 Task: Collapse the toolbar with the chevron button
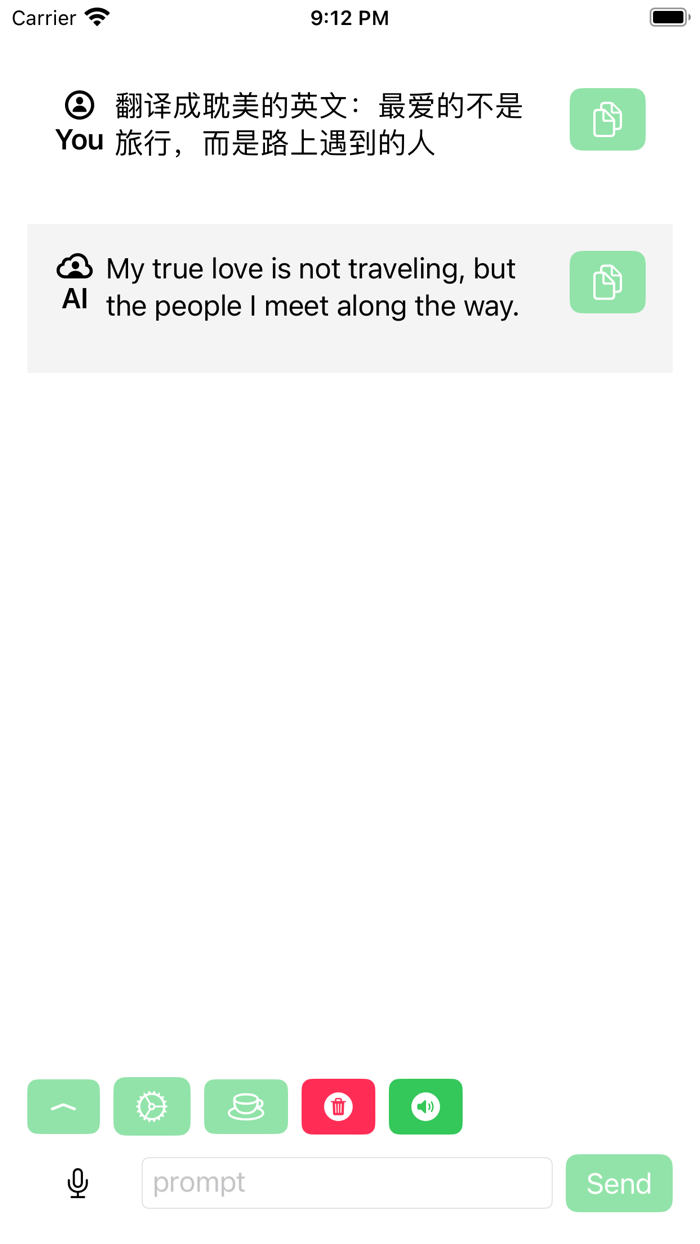point(63,1106)
